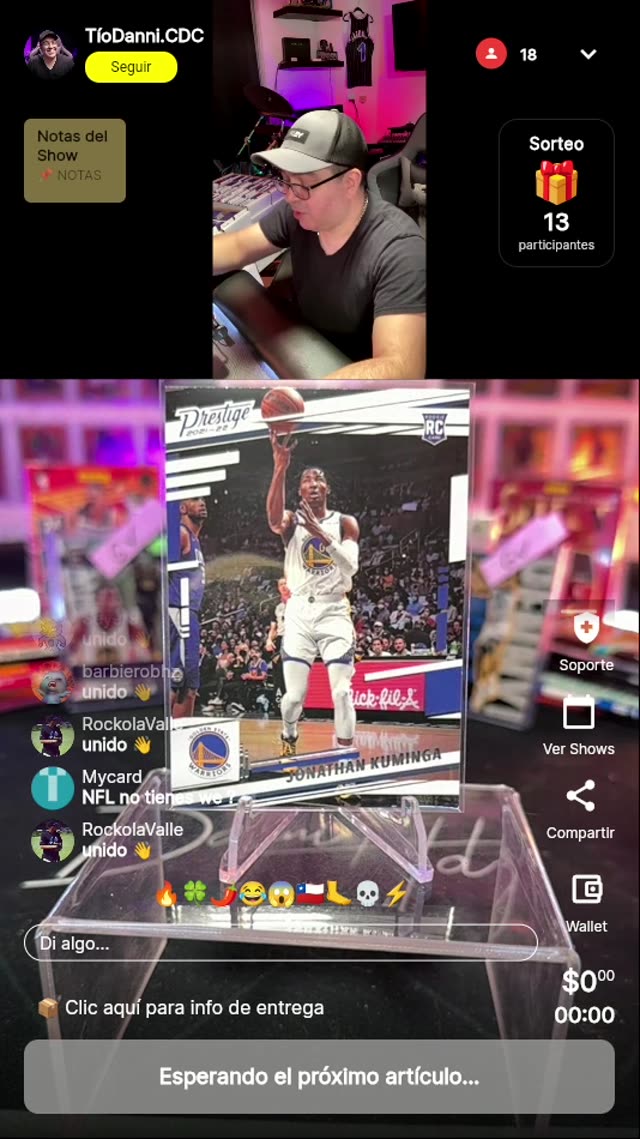Screen dimensions: 640x1139
Task: View the list of 18 viewers
Action: 507,54
